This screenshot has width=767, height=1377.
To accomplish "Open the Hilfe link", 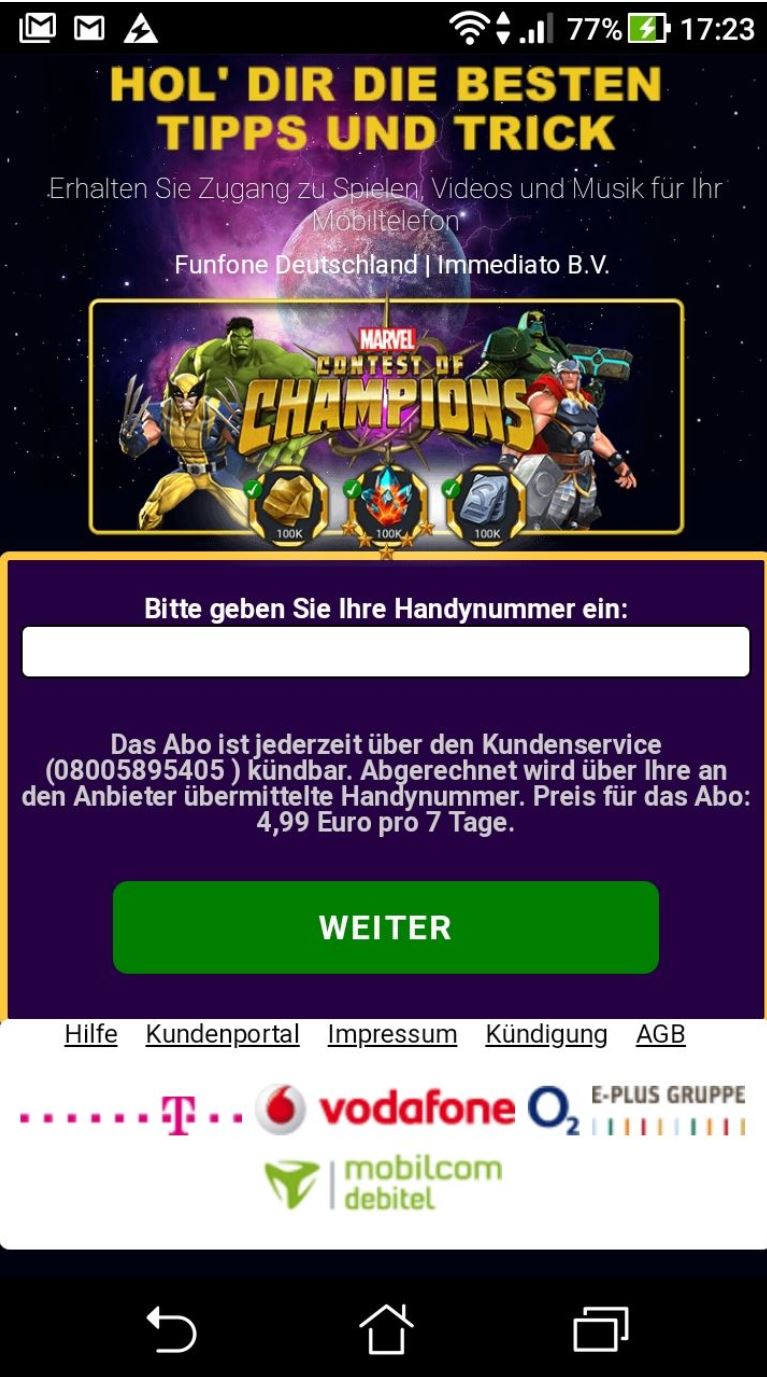I will click(x=91, y=1034).
